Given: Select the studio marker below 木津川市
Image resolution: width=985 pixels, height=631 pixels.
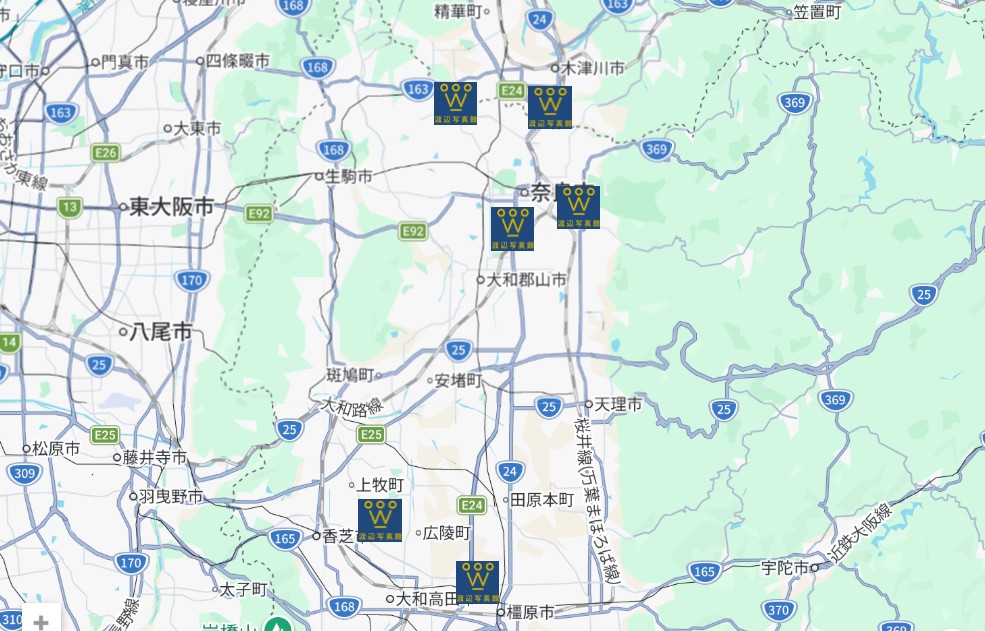Looking at the screenshot, I should (x=550, y=107).
